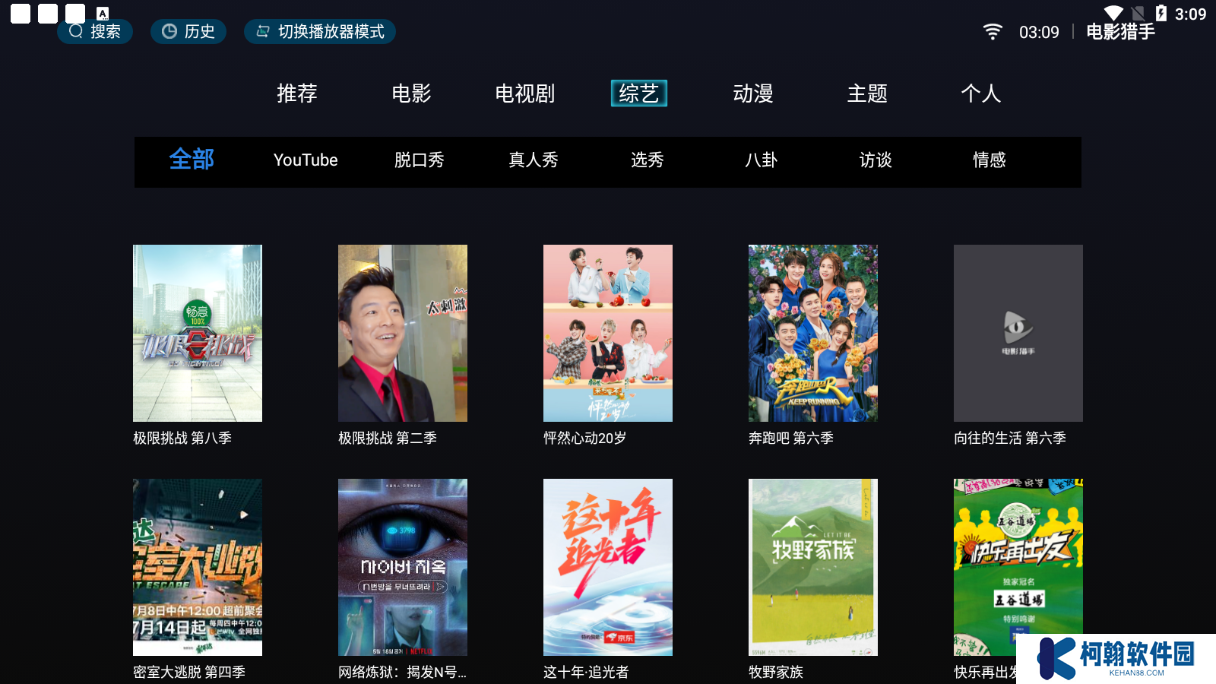Image resolution: width=1216 pixels, height=684 pixels.
Task: Switch to the 推荐 tab
Action: pos(297,94)
